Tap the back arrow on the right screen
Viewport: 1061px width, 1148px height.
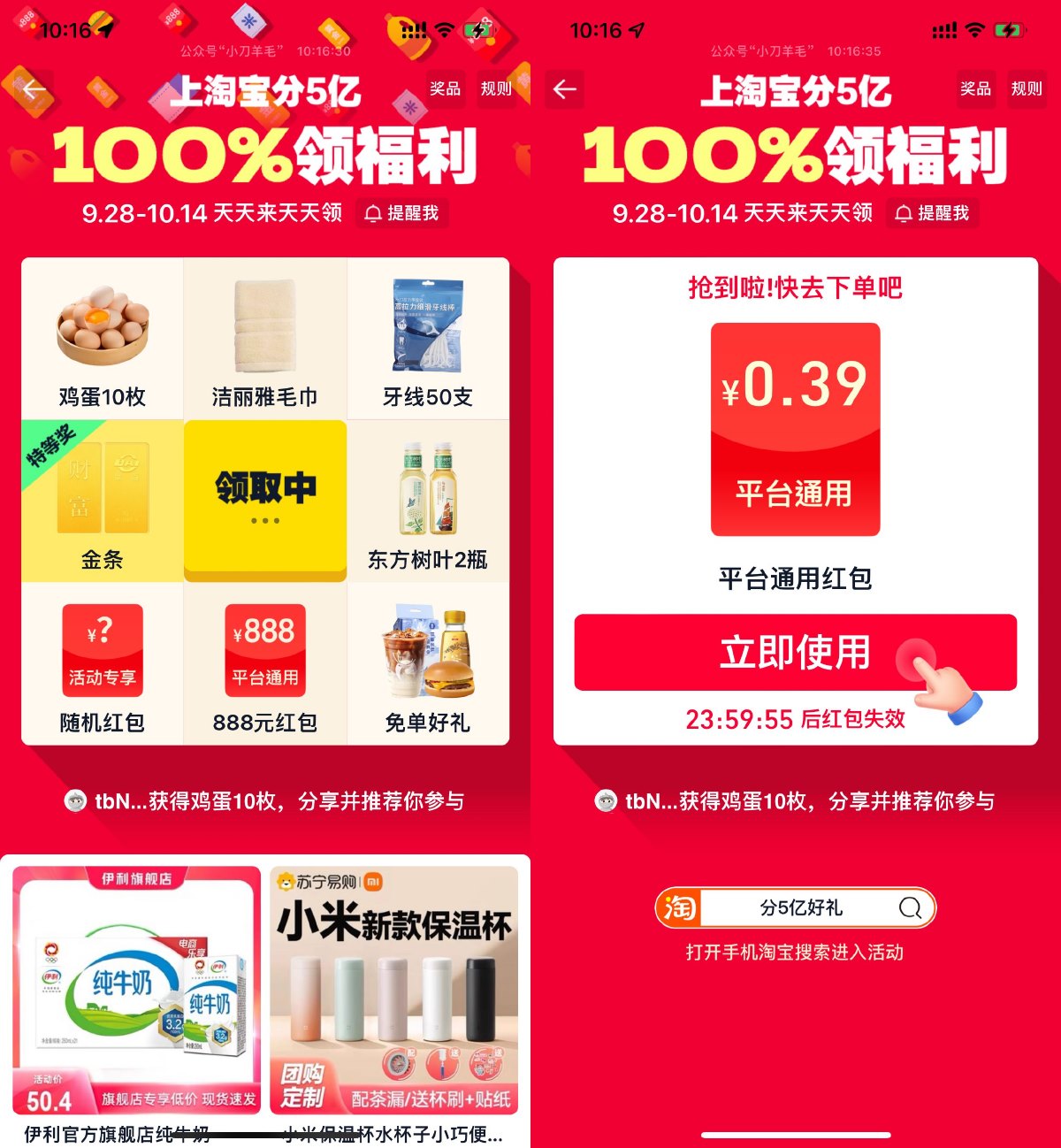coord(563,88)
